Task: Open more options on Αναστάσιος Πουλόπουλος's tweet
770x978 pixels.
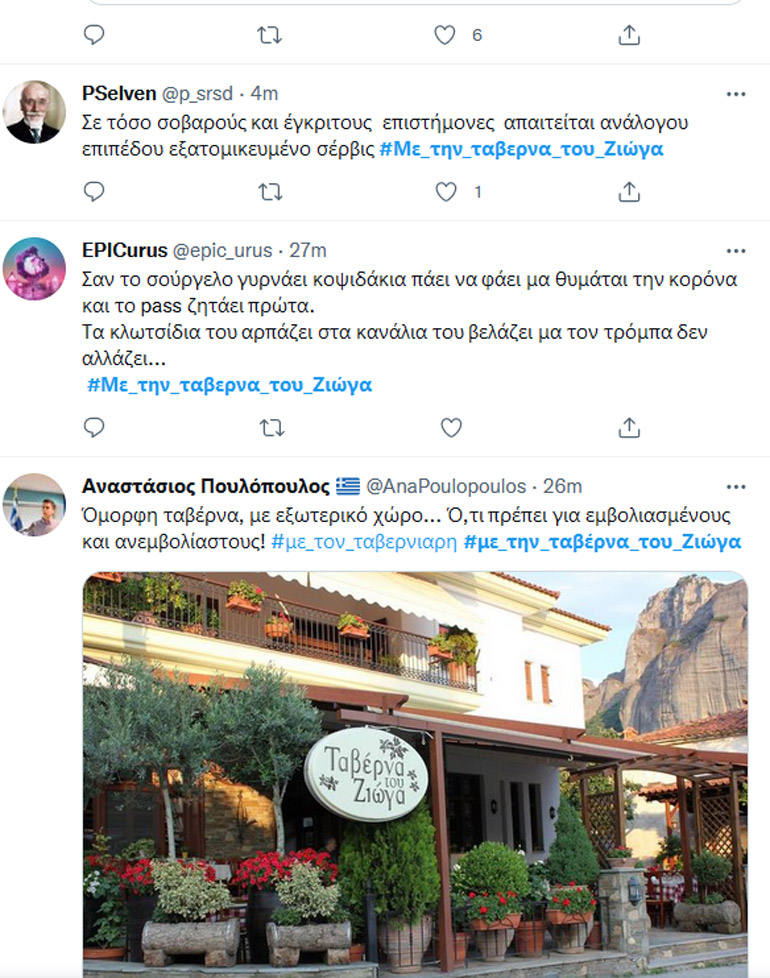Action: click(736, 487)
